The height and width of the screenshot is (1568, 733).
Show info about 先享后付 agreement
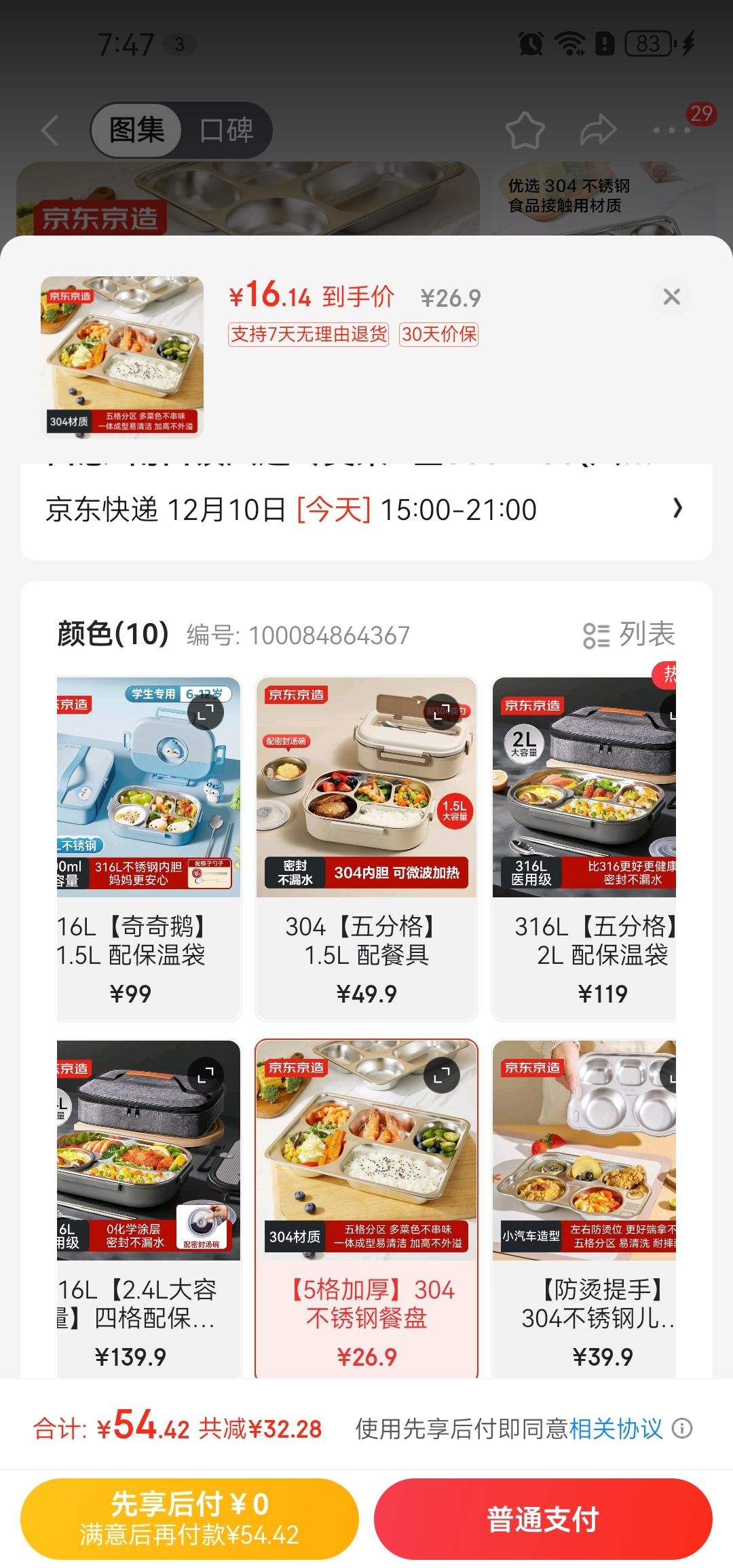(682, 1429)
